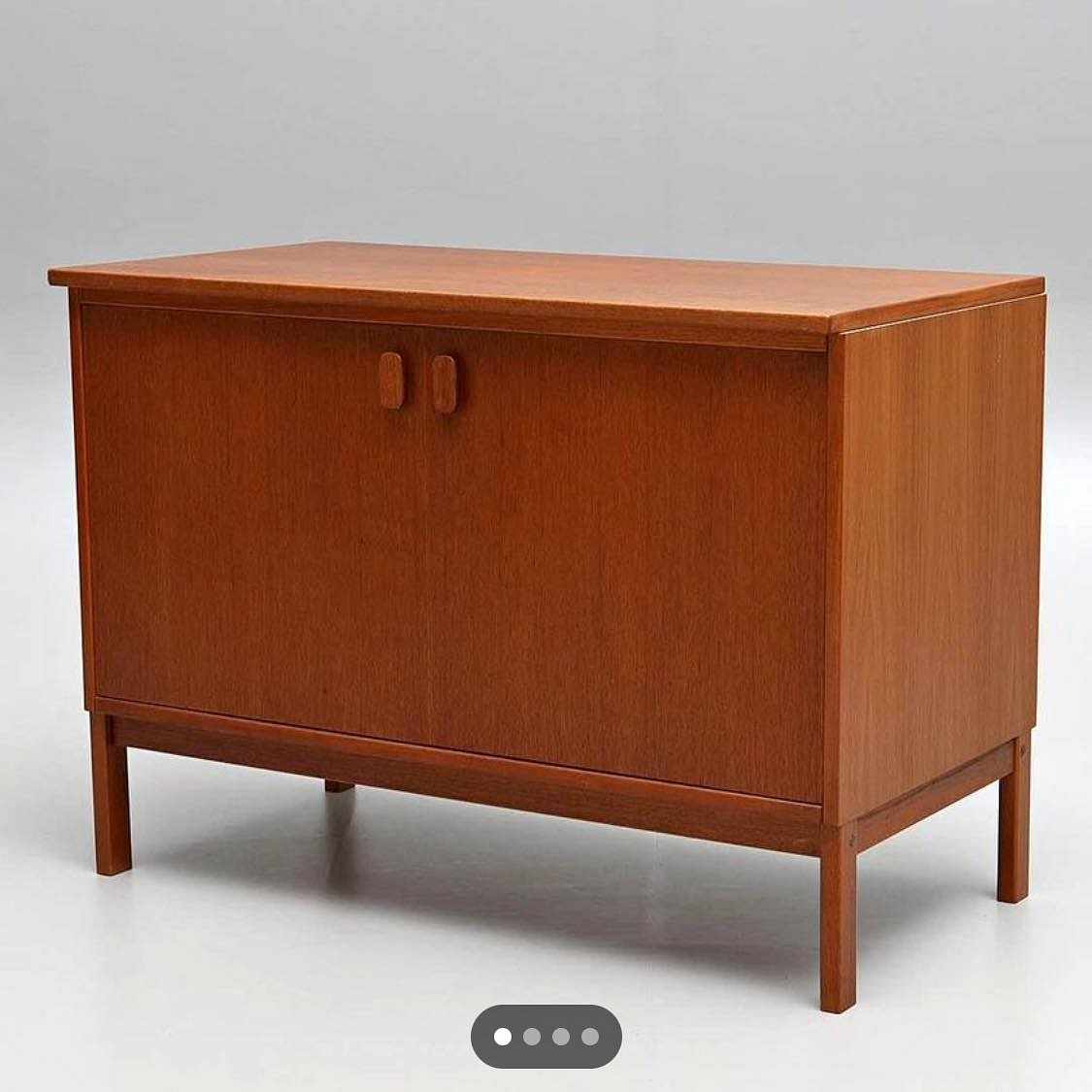The width and height of the screenshot is (1092, 1092).
Task: Open the teak cabinet photo fullscreen
Action: pyautogui.click(x=546, y=544)
